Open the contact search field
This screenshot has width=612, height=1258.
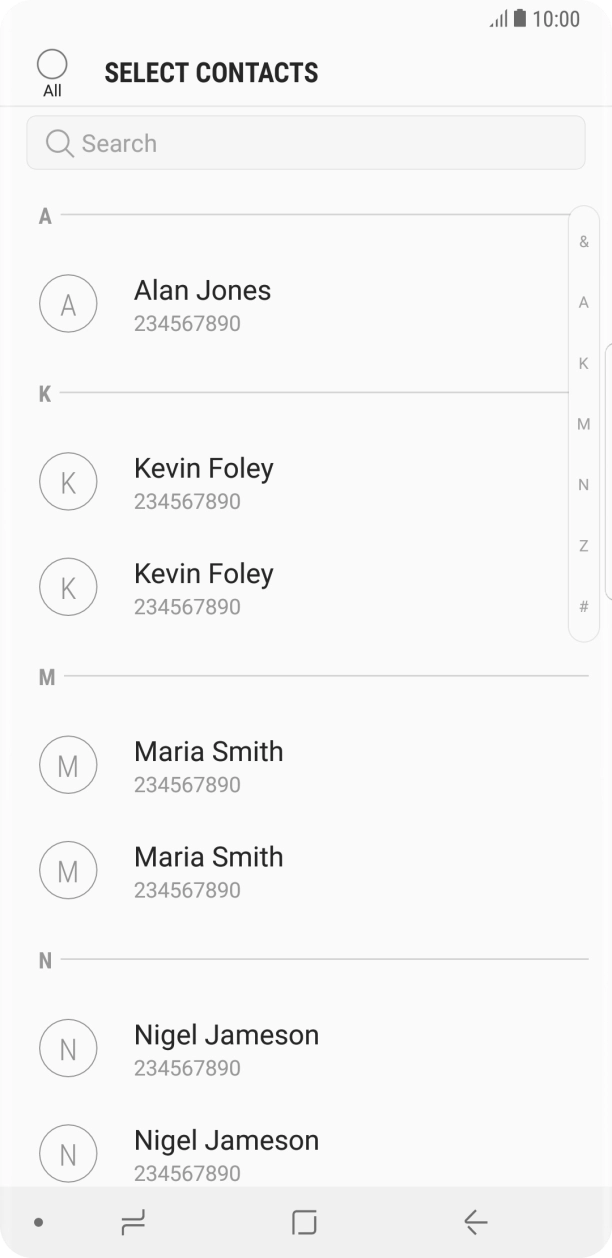click(306, 143)
